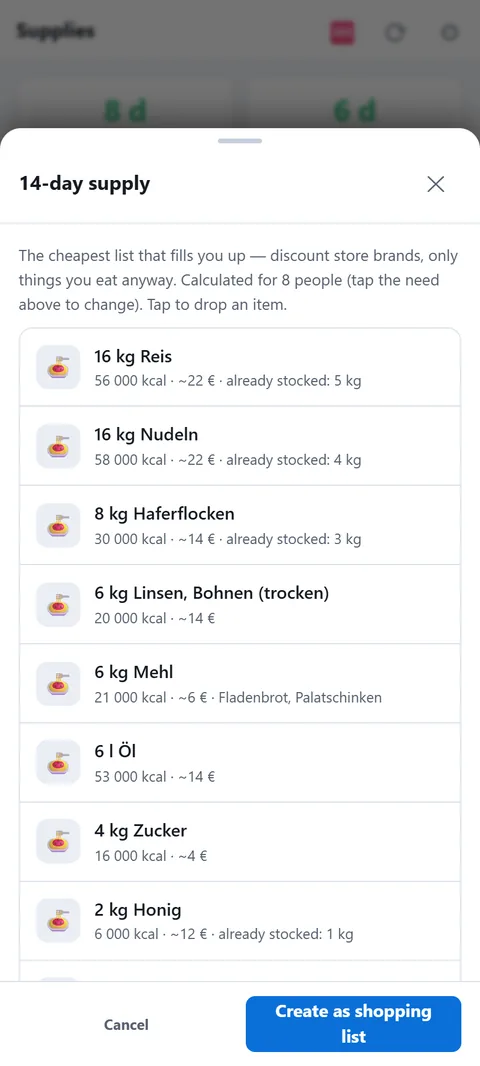
Task: Create as shopping list
Action: 354,1024
